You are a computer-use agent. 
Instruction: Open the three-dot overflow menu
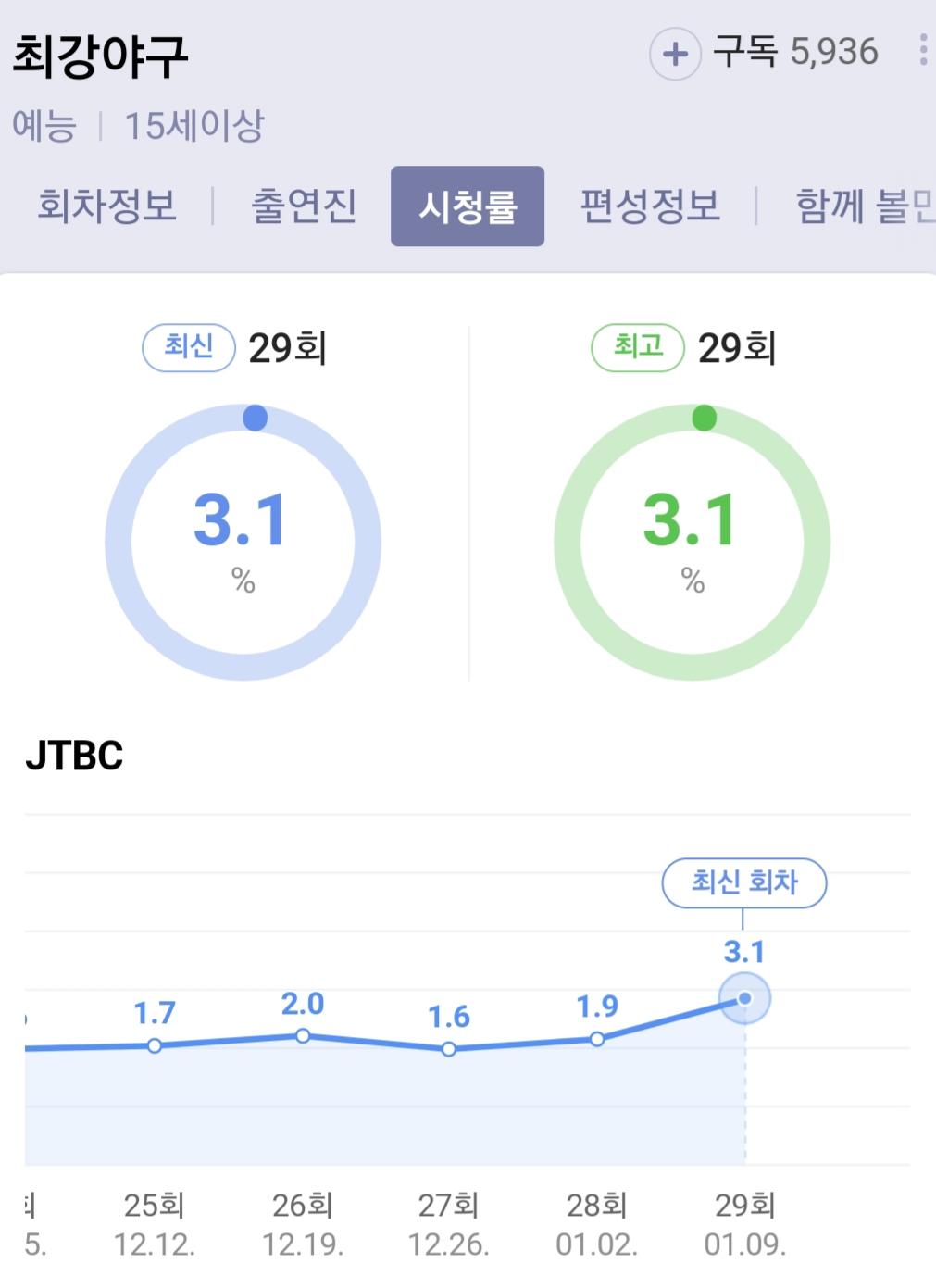922,53
